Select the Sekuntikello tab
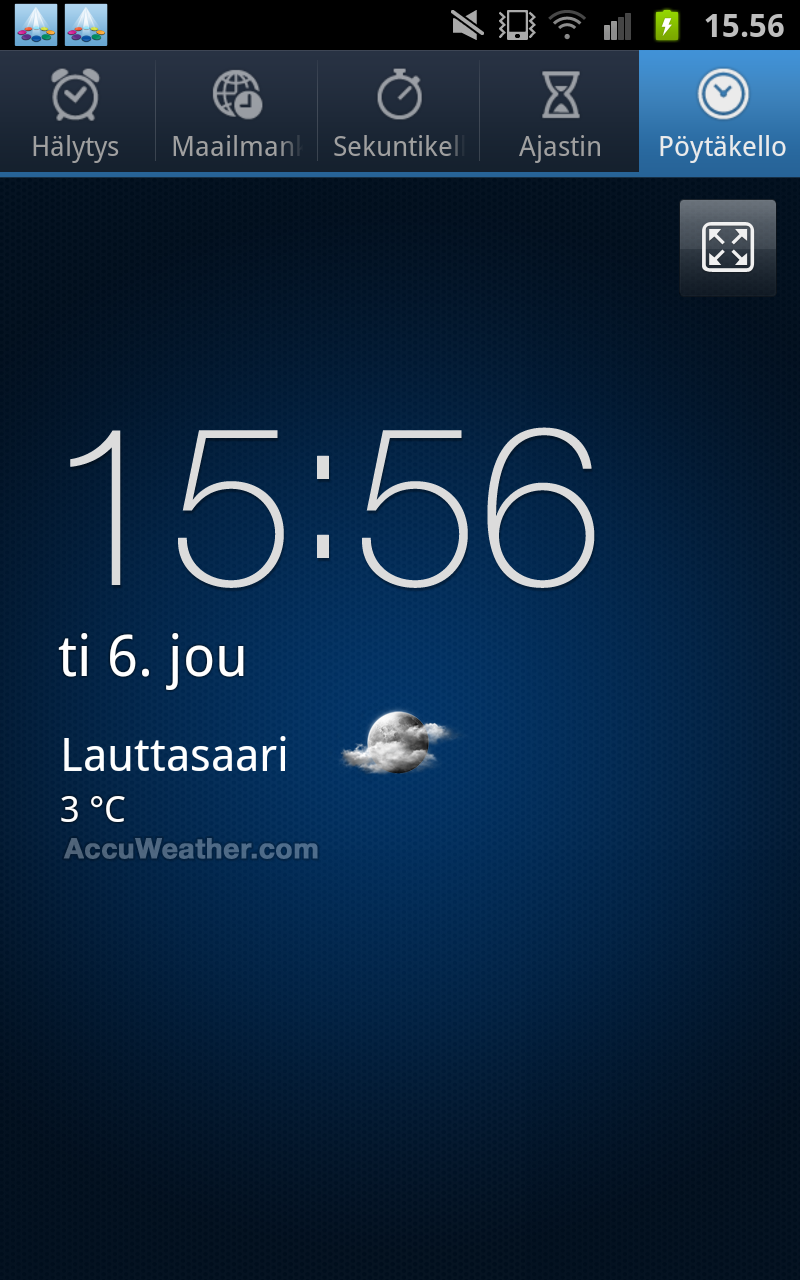 [399, 112]
